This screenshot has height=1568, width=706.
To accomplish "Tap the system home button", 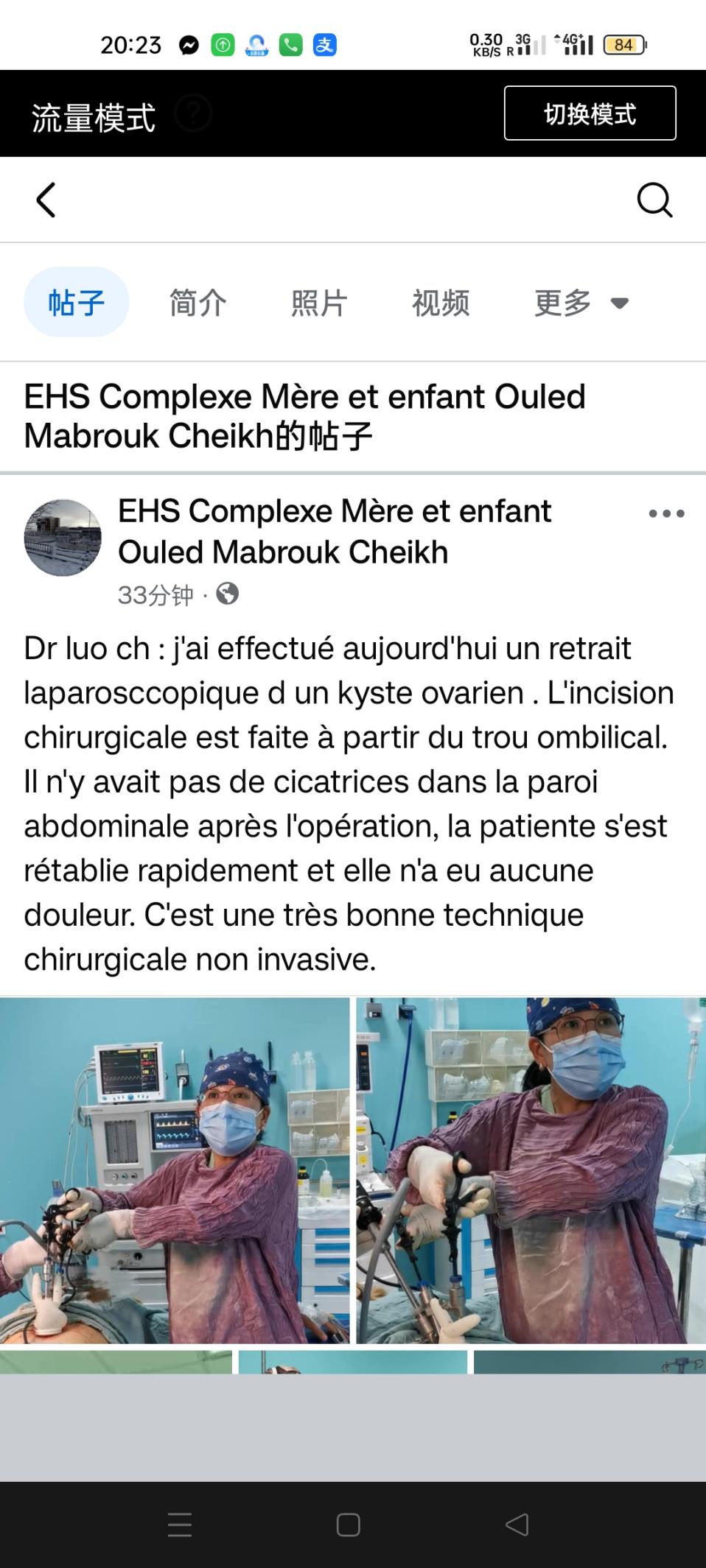I will click(x=348, y=1525).
